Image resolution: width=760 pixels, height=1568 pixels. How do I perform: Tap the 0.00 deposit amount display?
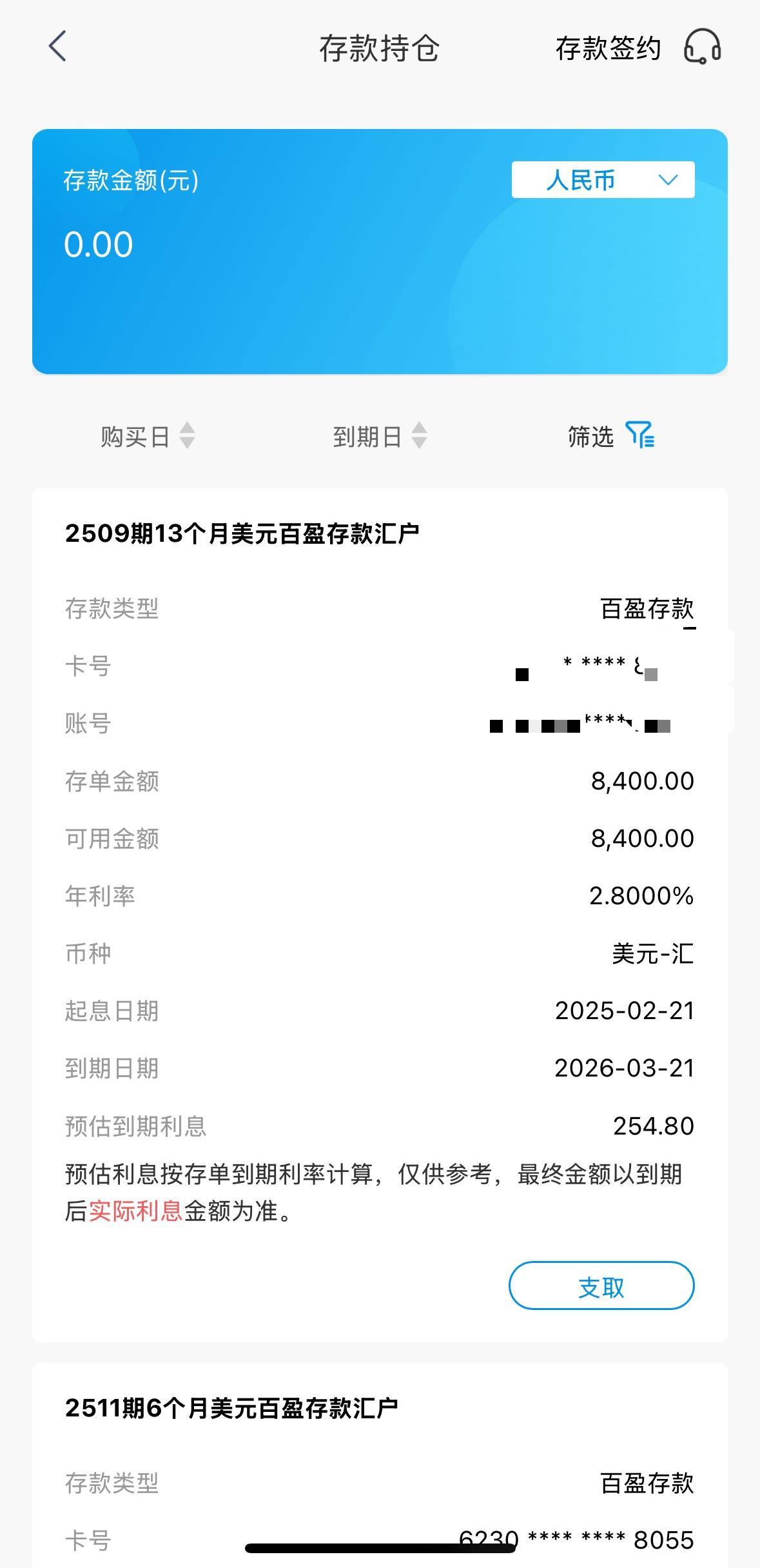[x=97, y=244]
